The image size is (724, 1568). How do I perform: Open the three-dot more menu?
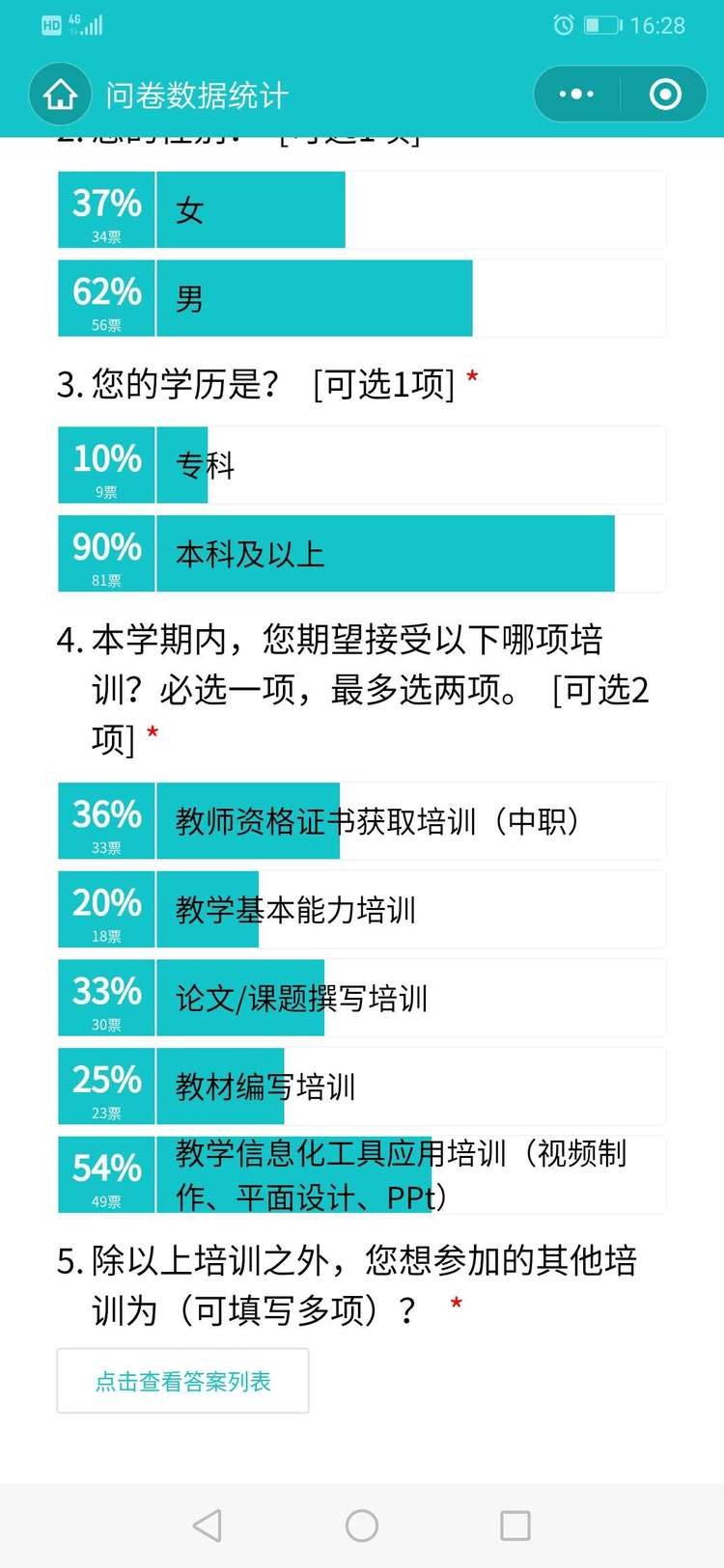point(576,95)
